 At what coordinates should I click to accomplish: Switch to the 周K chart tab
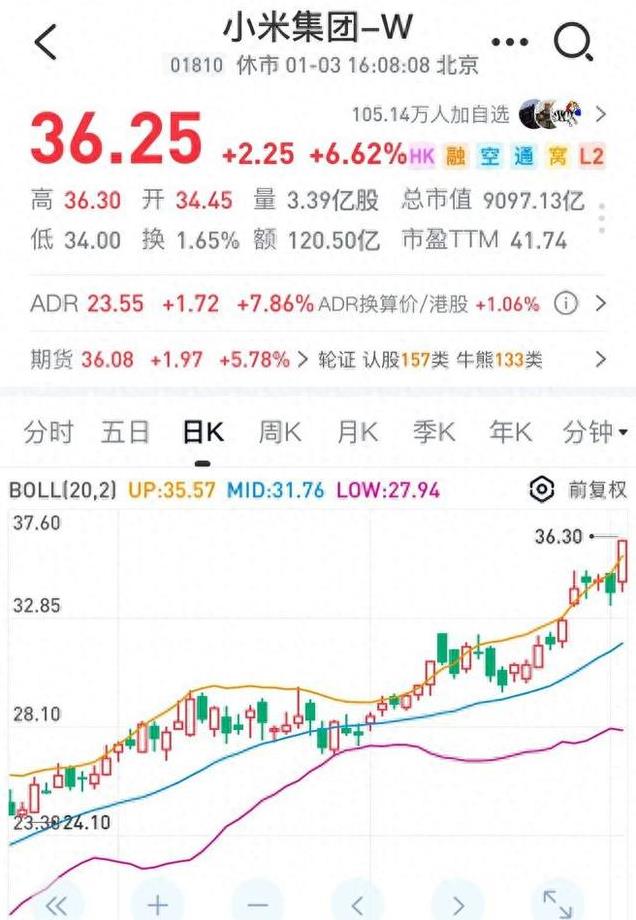click(280, 433)
